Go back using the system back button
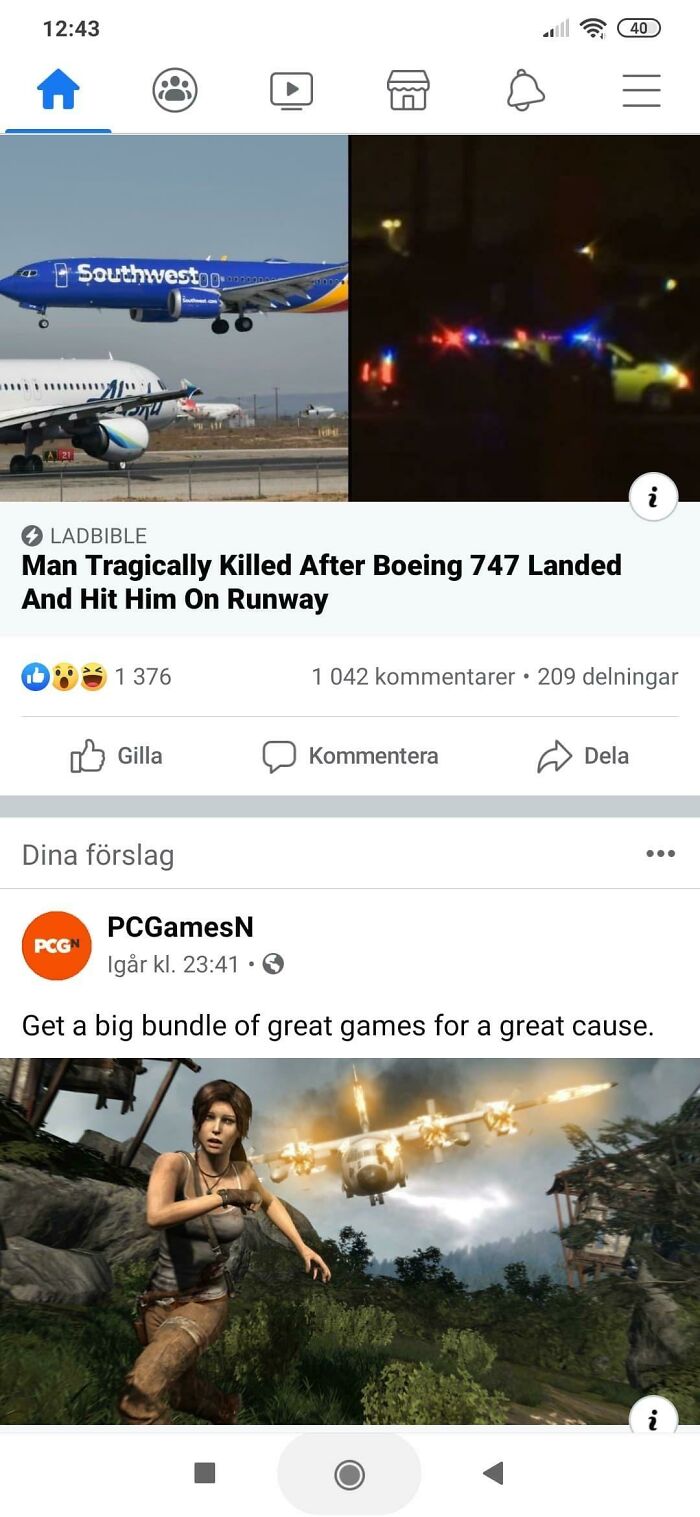Image resolution: width=700 pixels, height=1517 pixels. coord(492,1473)
